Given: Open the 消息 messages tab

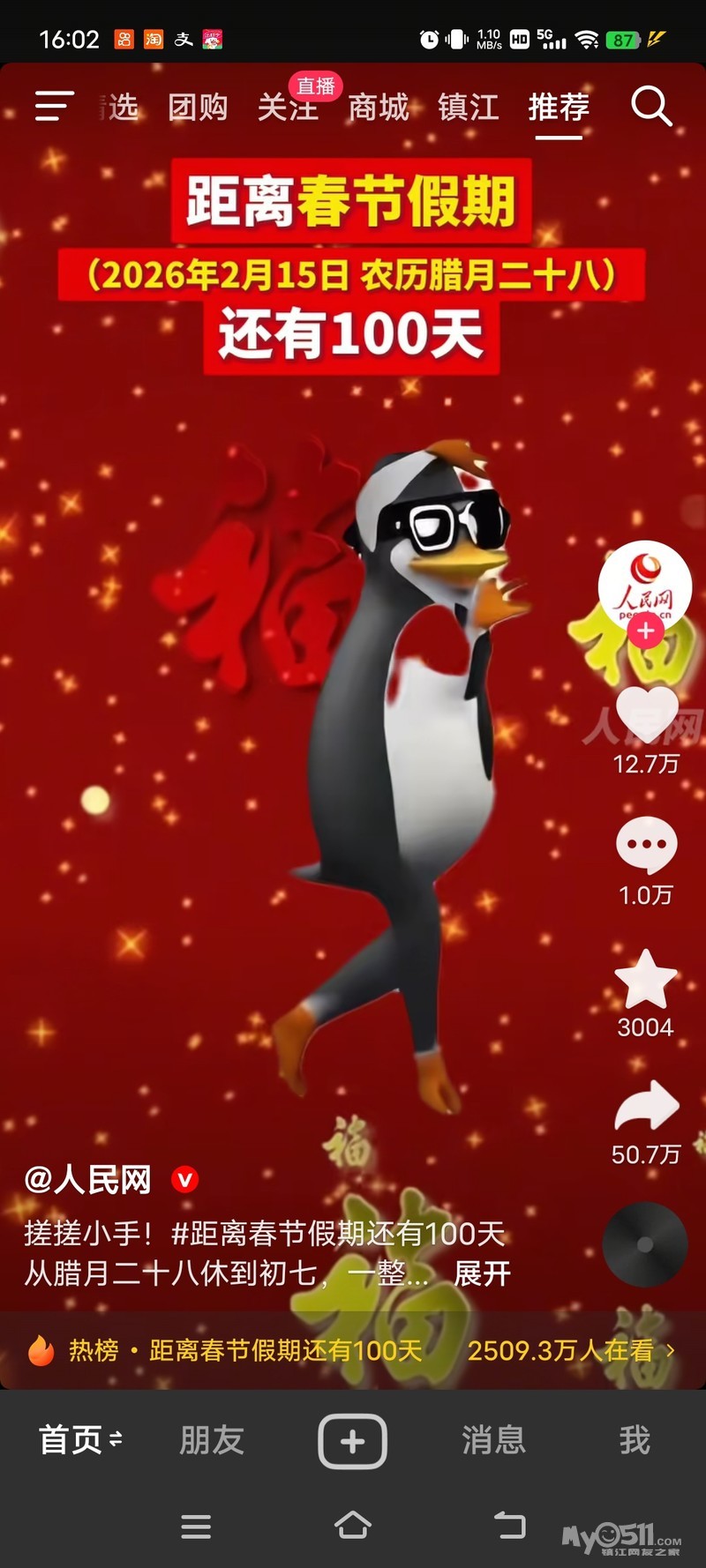Looking at the screenshot, I should (x=493, y=1440).
